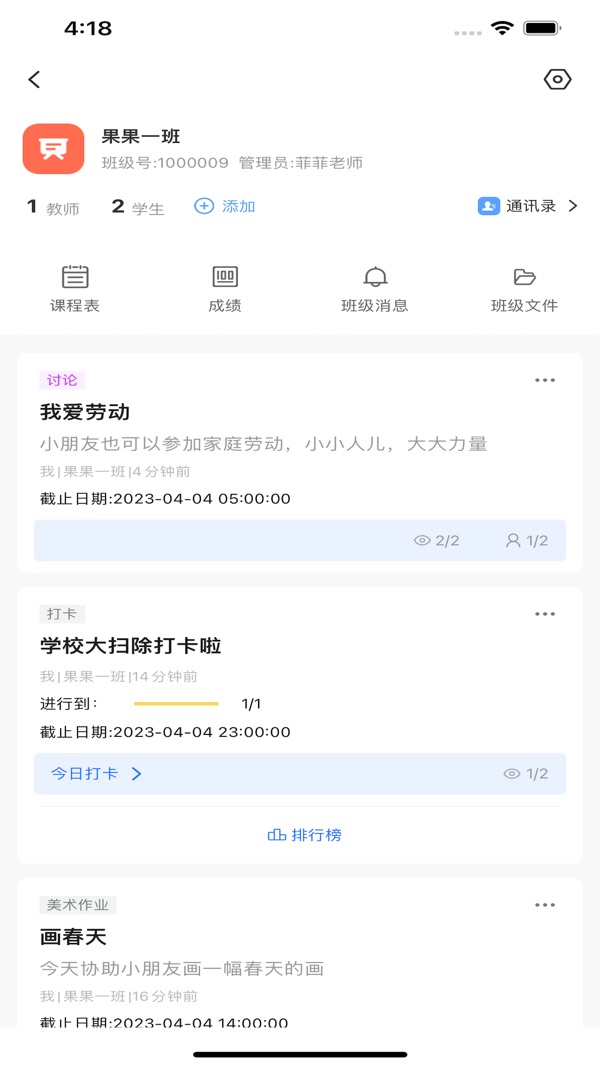Open 班级文件 folder
The image size is (600, 1067).
click(x=524, y=289)
